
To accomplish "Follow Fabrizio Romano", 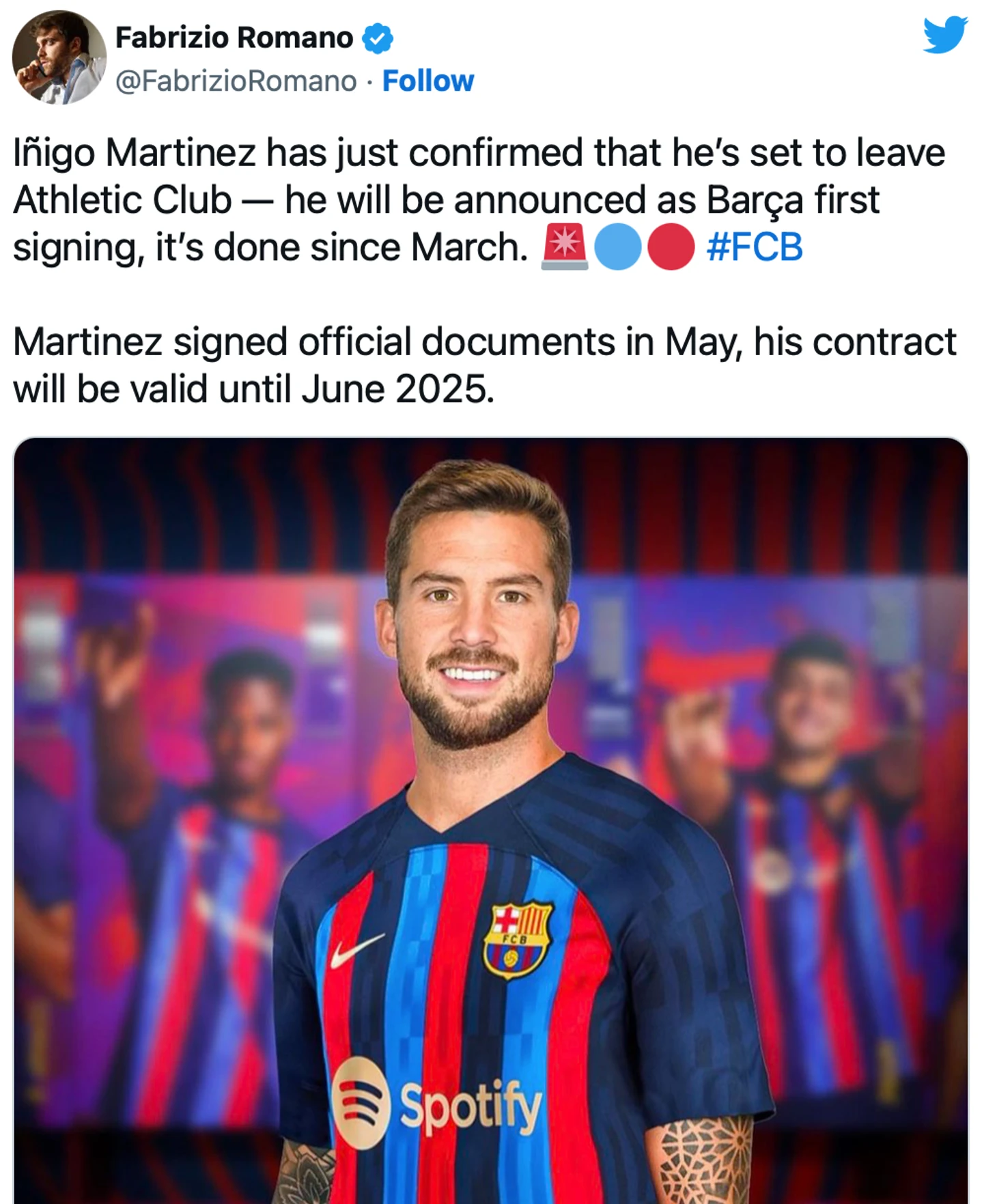I will (x=427, y=81).
